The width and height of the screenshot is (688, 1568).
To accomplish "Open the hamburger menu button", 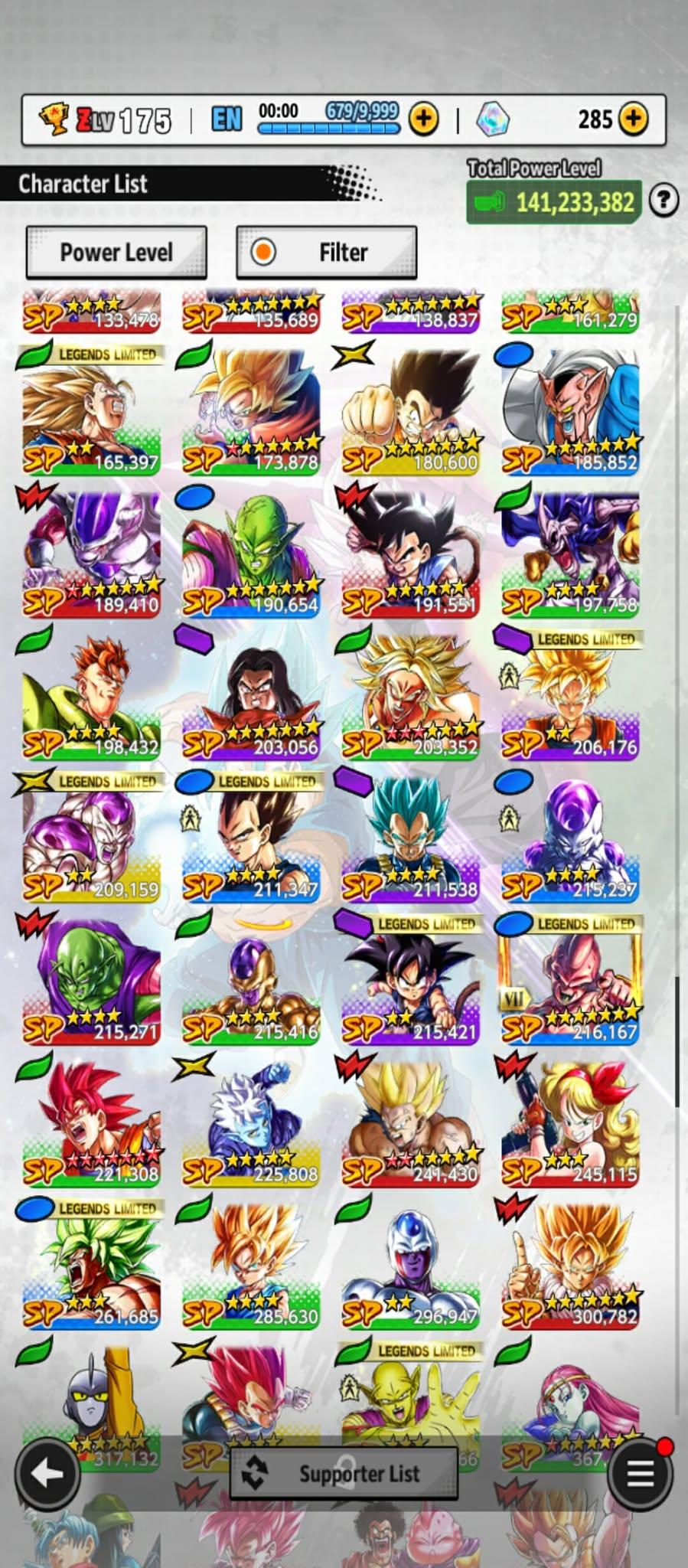I will tap(641, 1472).
